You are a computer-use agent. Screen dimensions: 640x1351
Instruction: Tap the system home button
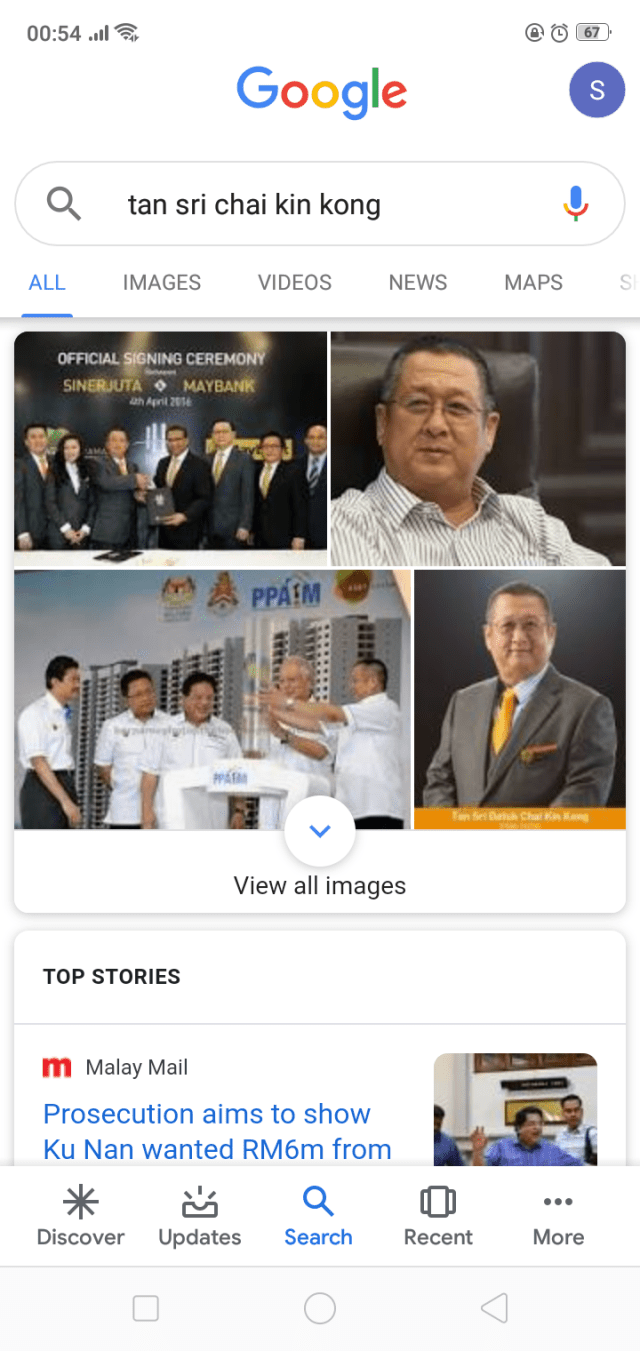tap(320, 1308)
